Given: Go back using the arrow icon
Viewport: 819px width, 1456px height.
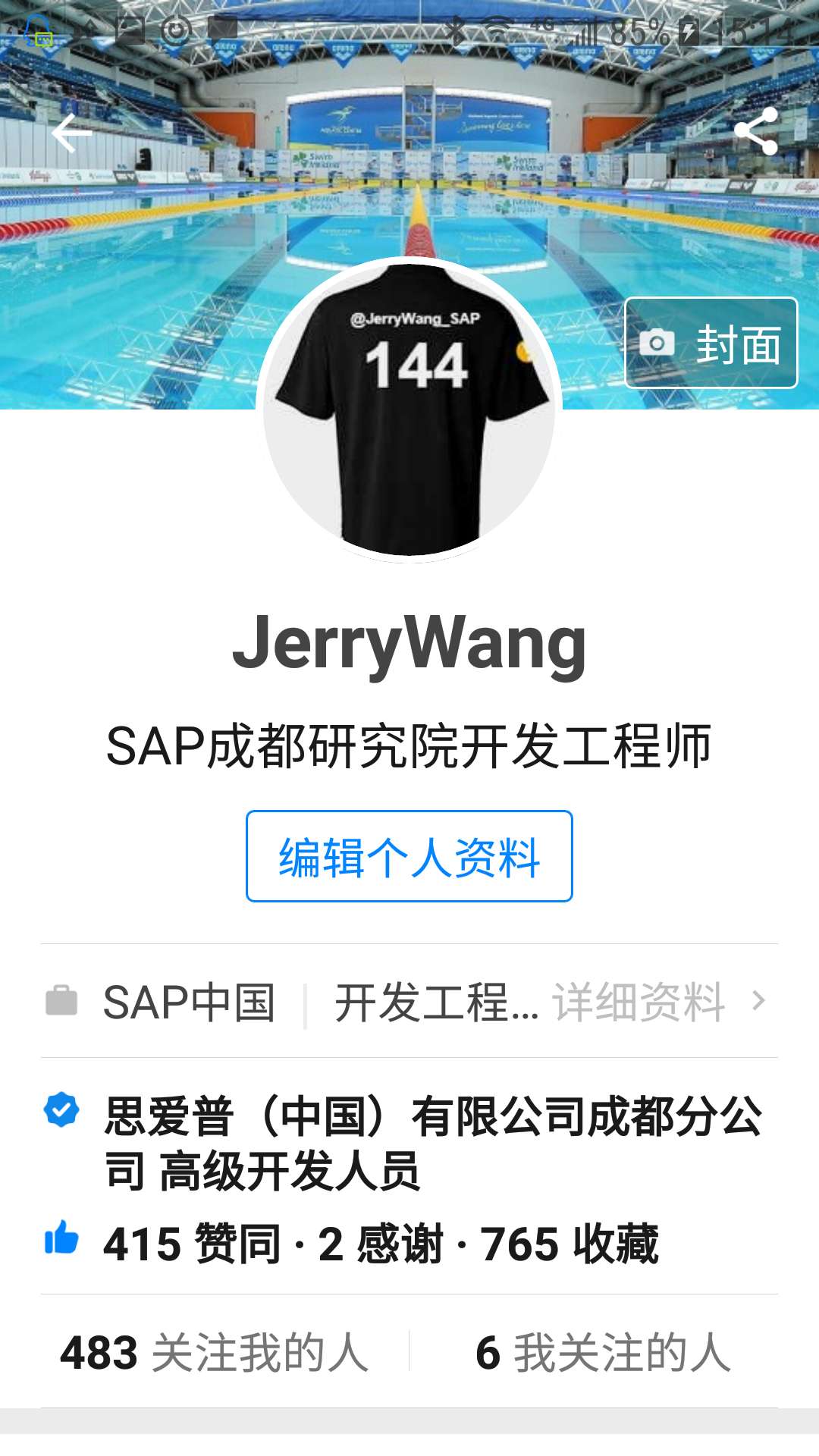Looking at the screenshot, I should point(71,133).
